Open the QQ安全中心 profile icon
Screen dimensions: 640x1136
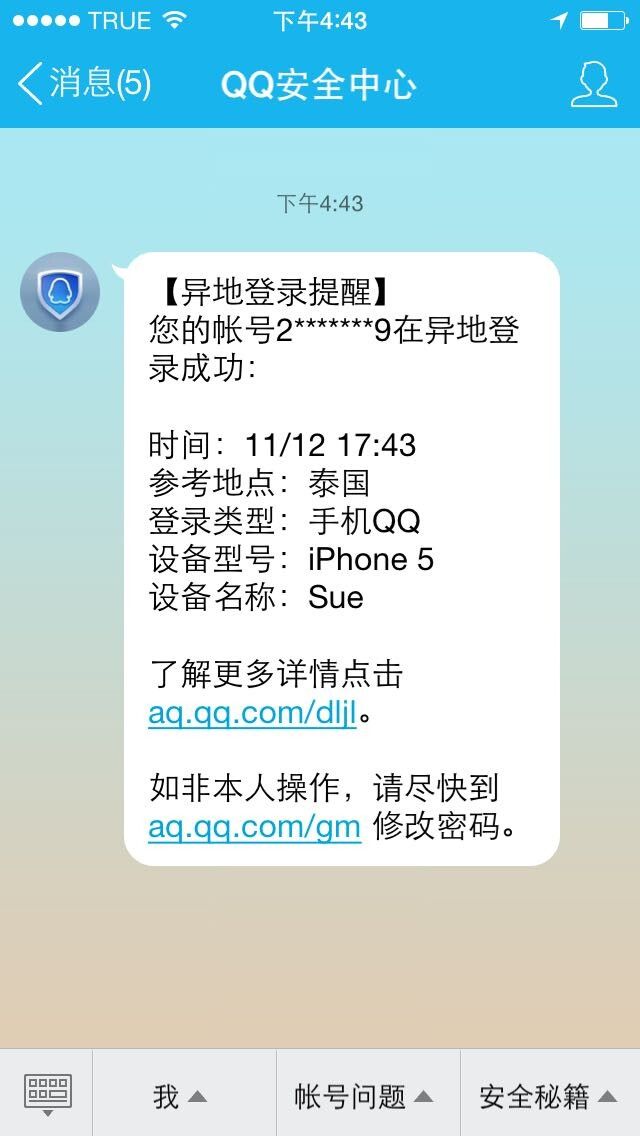click(594, 84)
